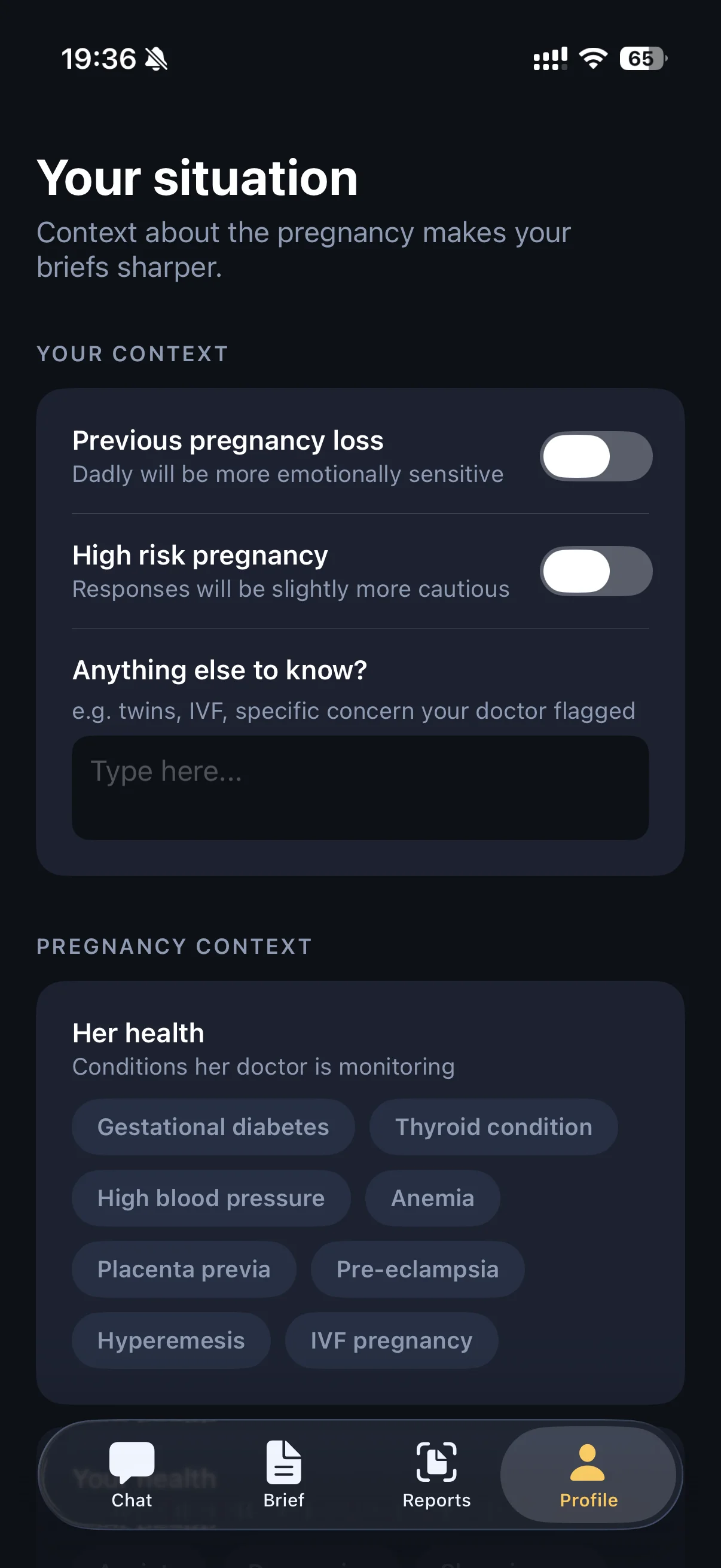Disable the High risk pregnancy switch
This screenshot has width=721, height=1568.
(595, 571)
